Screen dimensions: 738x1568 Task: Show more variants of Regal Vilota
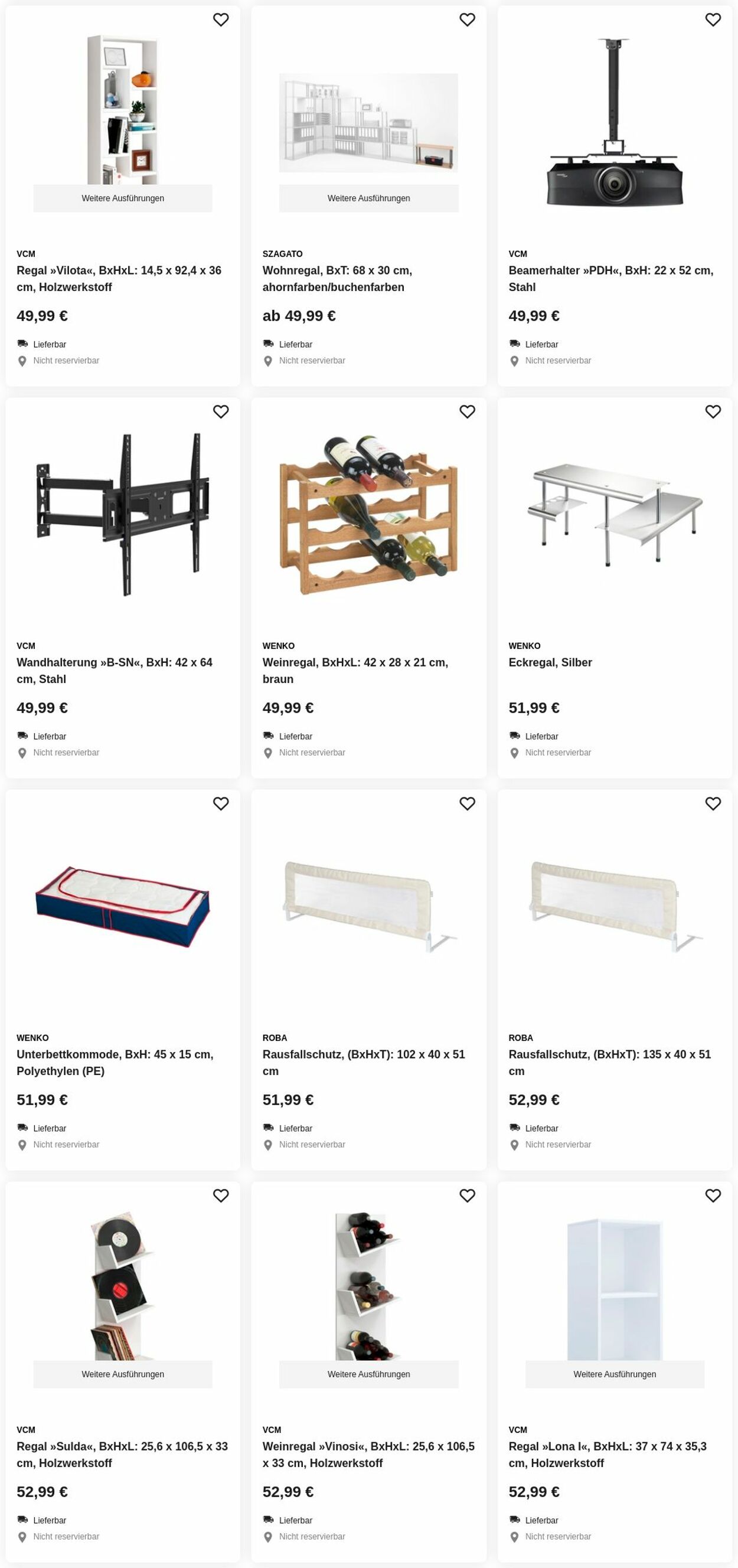[x=122, y=198]
